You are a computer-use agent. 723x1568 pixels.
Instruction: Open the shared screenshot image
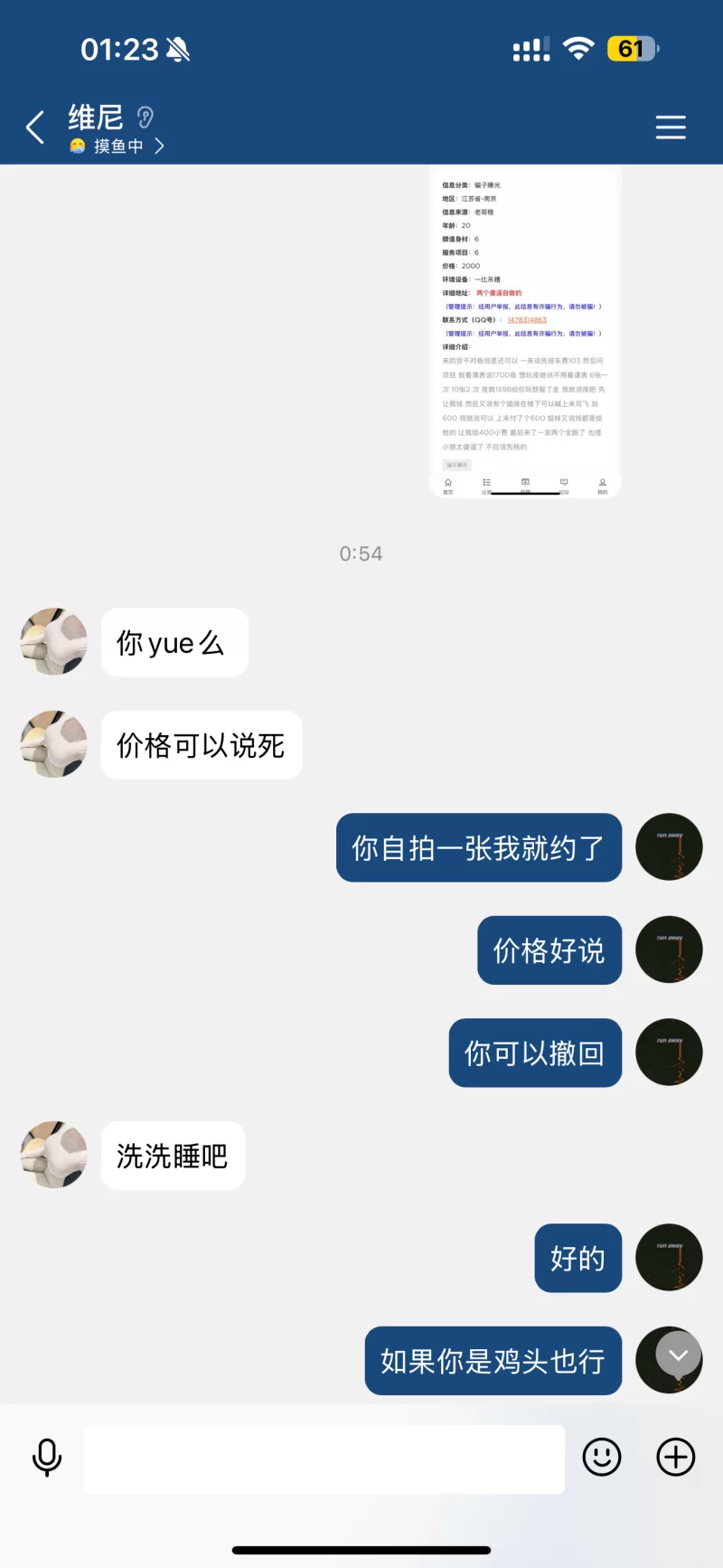tap(525, 332)
